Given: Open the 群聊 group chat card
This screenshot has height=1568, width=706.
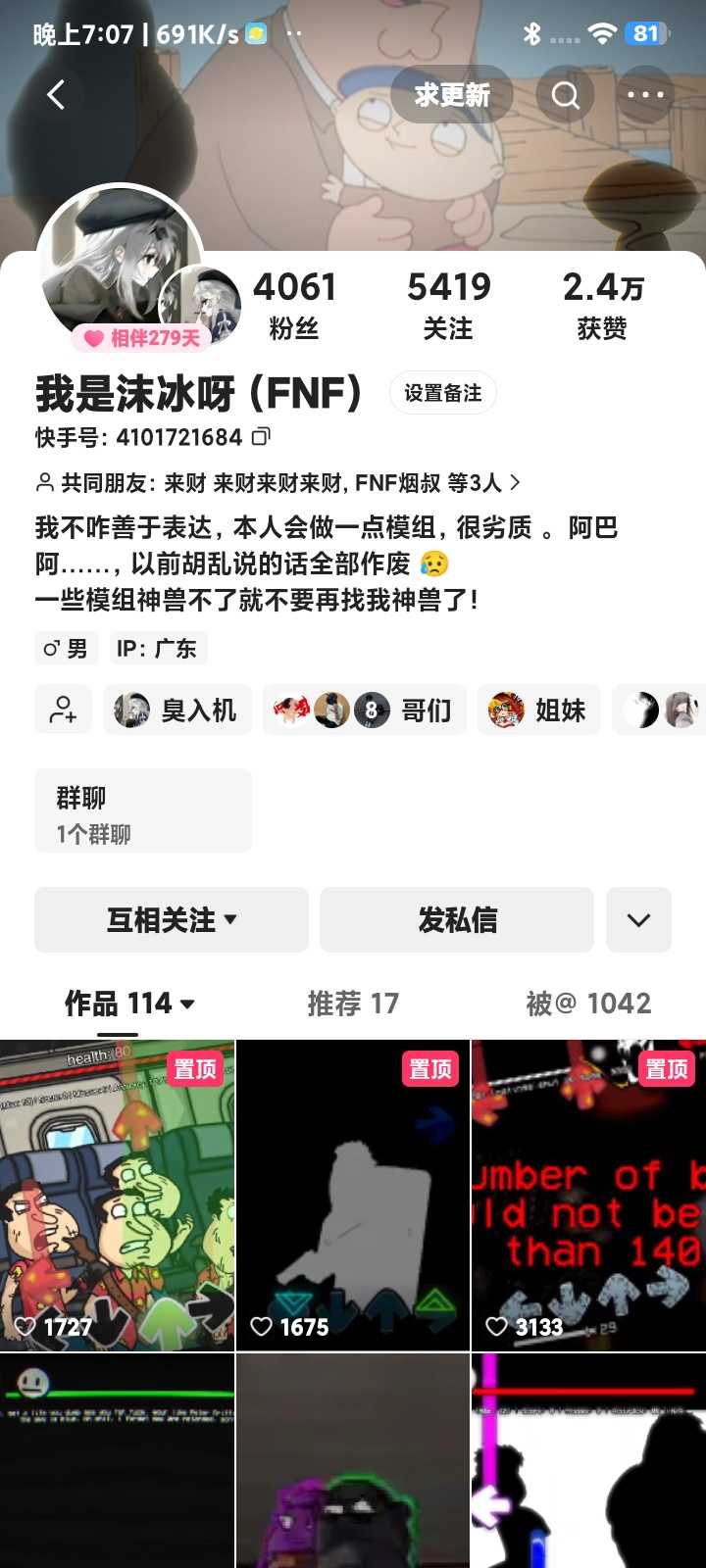Looking at the screenshot, I should (x=143, y=811).
